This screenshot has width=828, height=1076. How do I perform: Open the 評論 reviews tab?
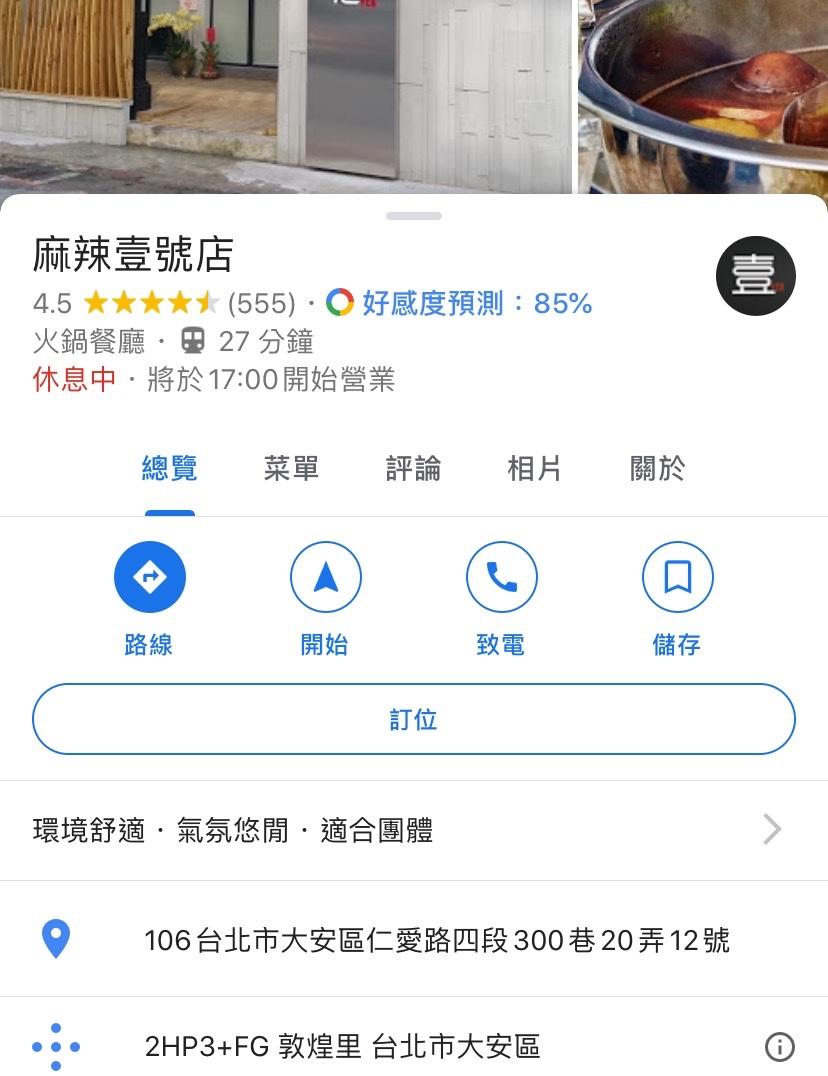point(413,468)
